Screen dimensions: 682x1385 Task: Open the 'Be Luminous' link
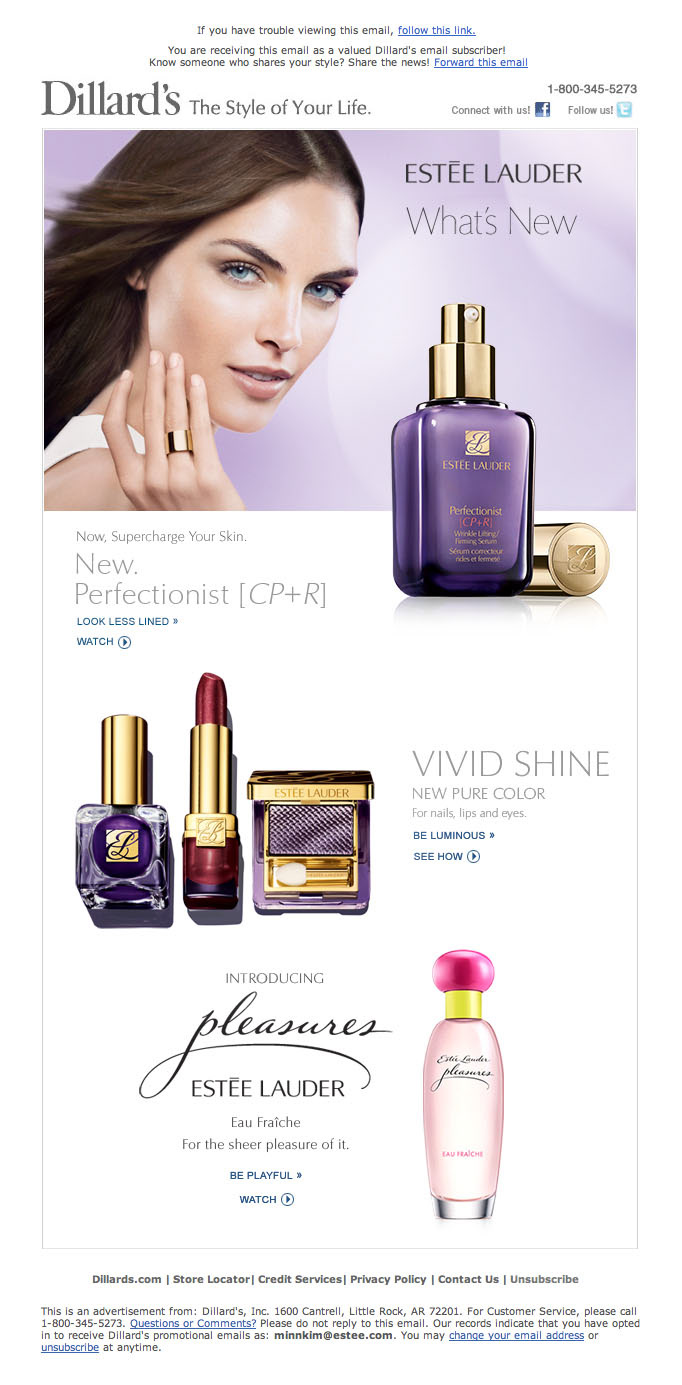tap(454, 835)
